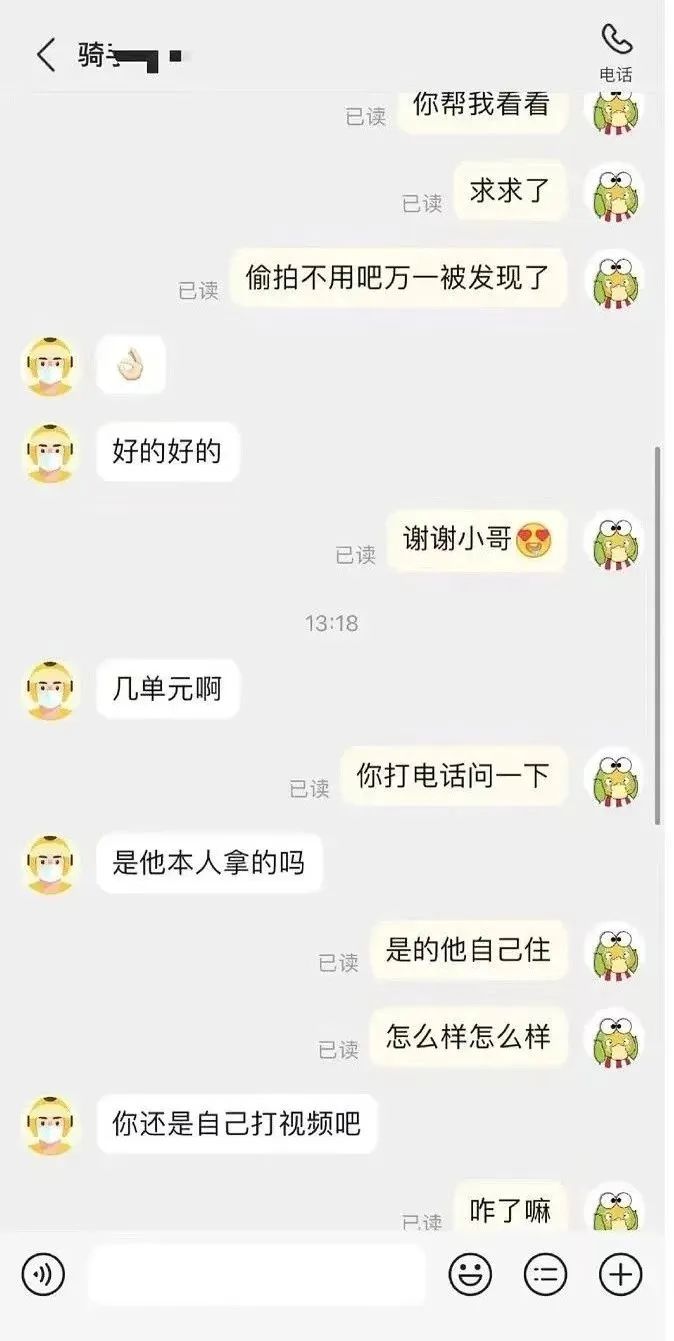Tap my avatar beside 谢谢小哥
Screen dimensions: 674x1341
pos(613,541)
